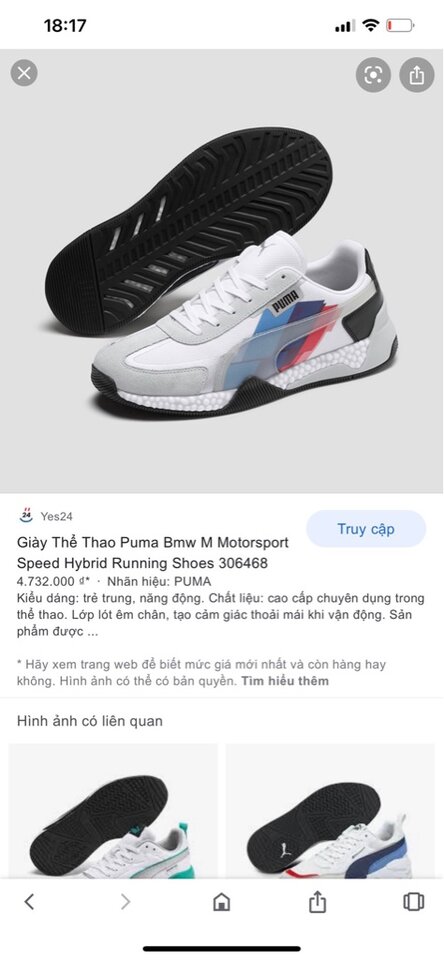
Task: Open related image of the blue-accent shoe
Action: 331,811
